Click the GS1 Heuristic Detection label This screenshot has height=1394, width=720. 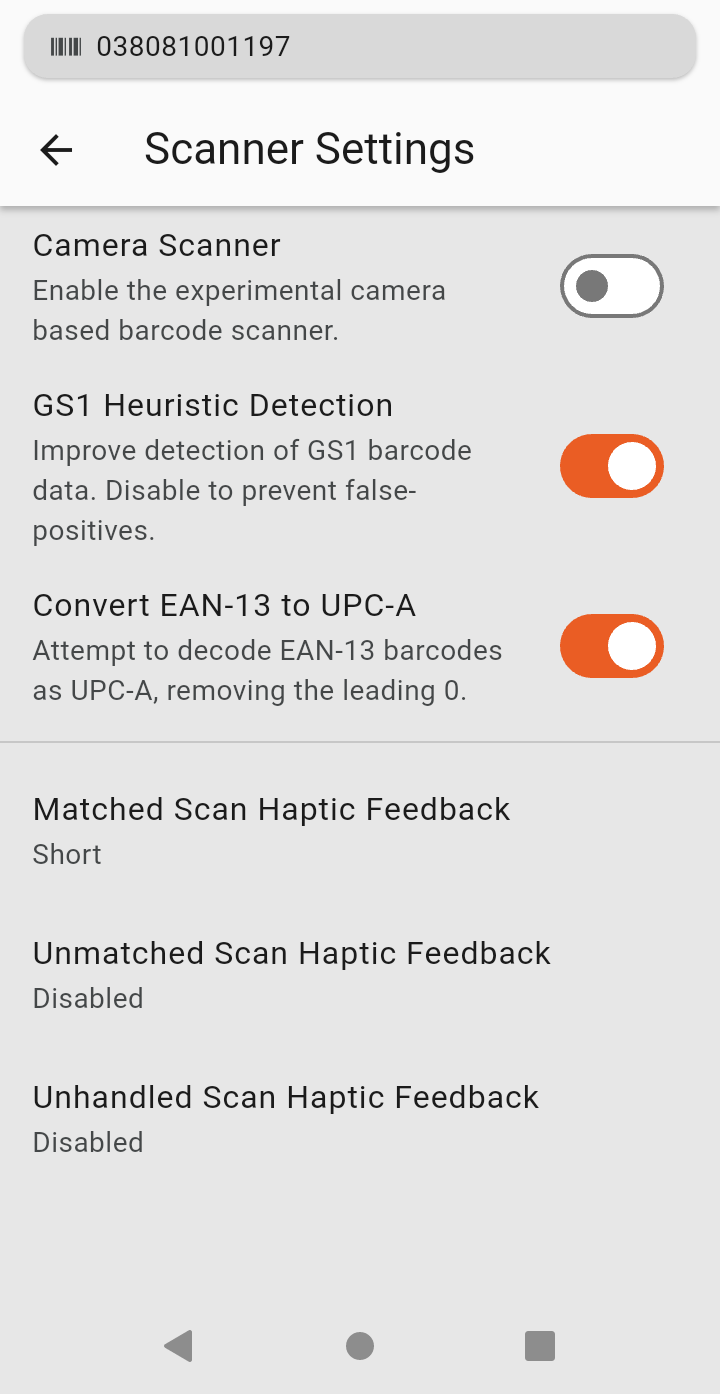(x=213, y=405)
